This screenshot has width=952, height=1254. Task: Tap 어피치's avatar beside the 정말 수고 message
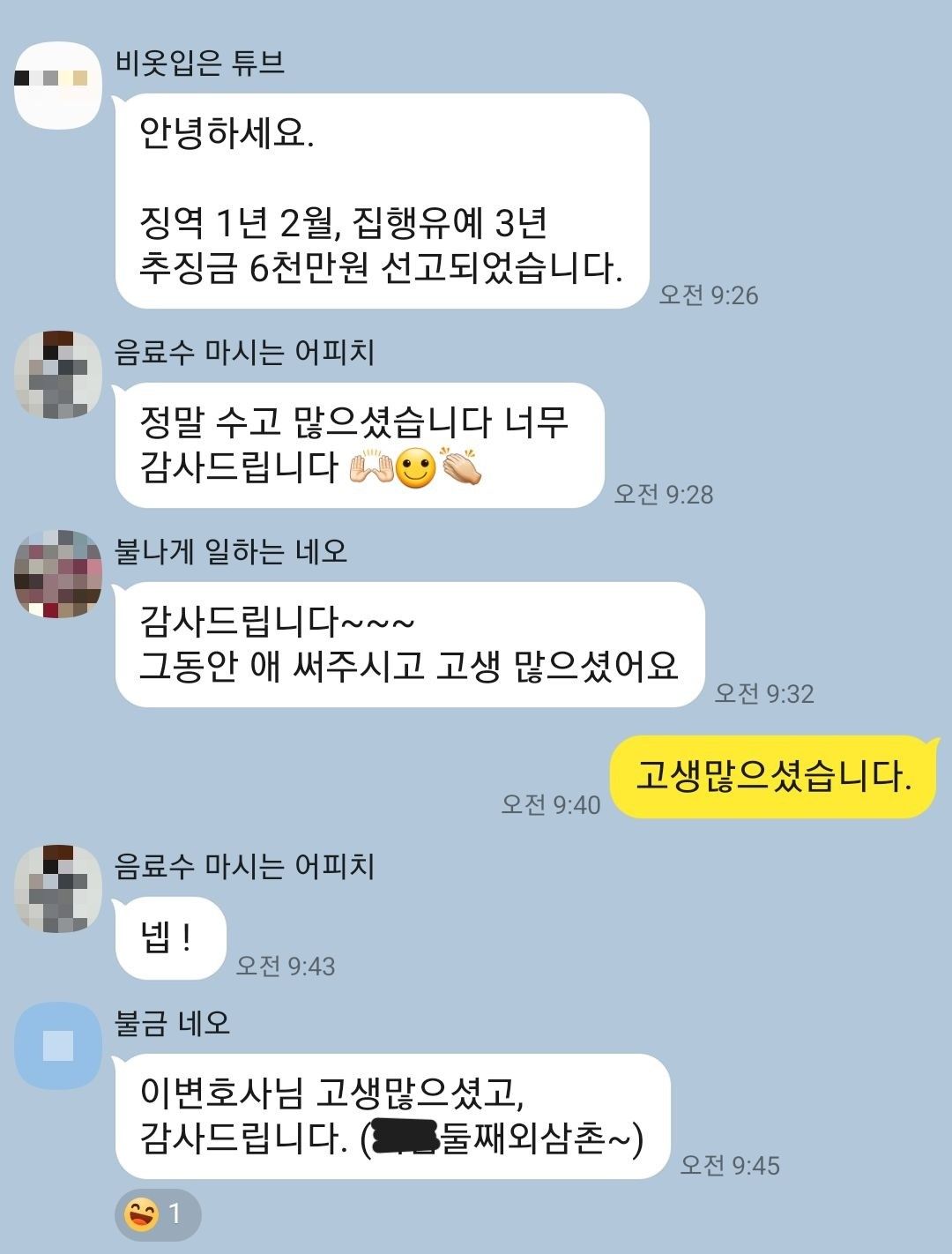pos(58,375)
